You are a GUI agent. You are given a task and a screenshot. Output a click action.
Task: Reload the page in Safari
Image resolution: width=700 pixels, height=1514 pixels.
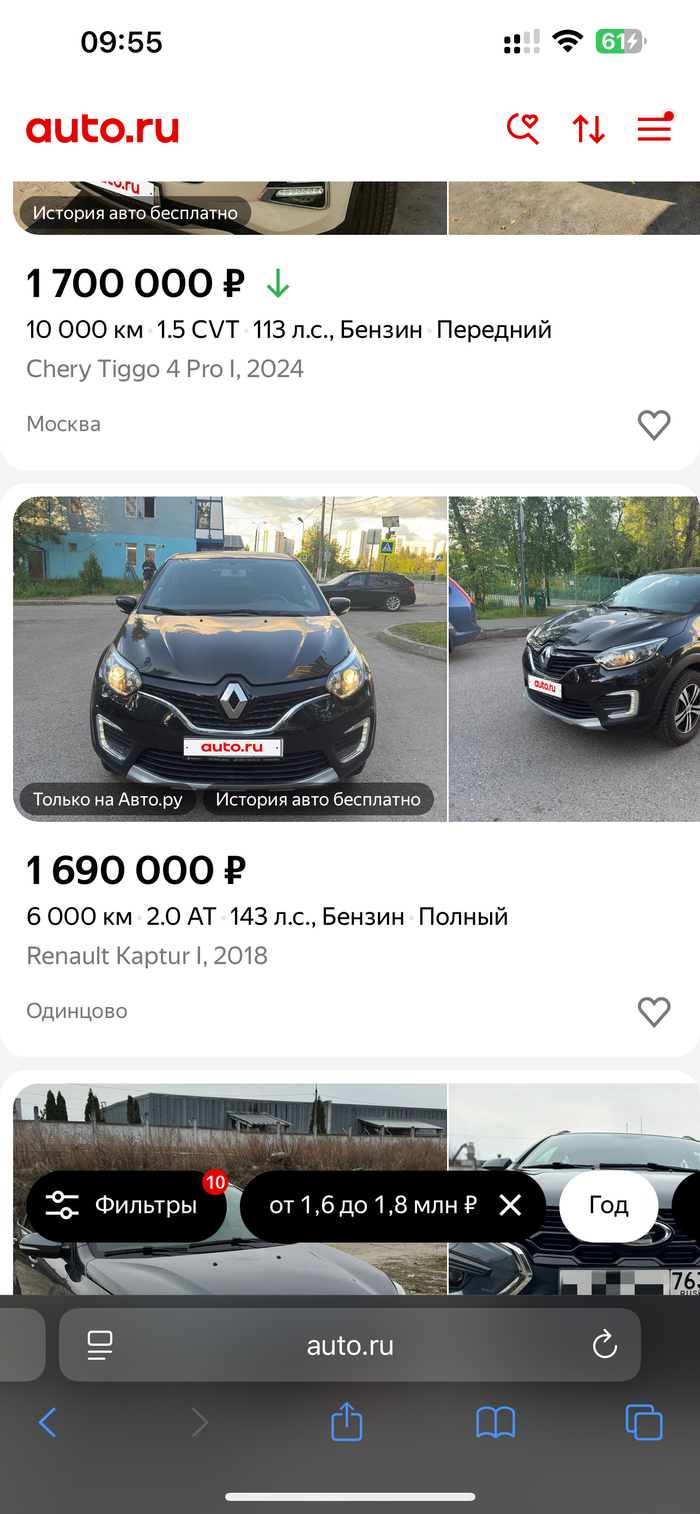pyautogui.click(x=604, y=1346)
